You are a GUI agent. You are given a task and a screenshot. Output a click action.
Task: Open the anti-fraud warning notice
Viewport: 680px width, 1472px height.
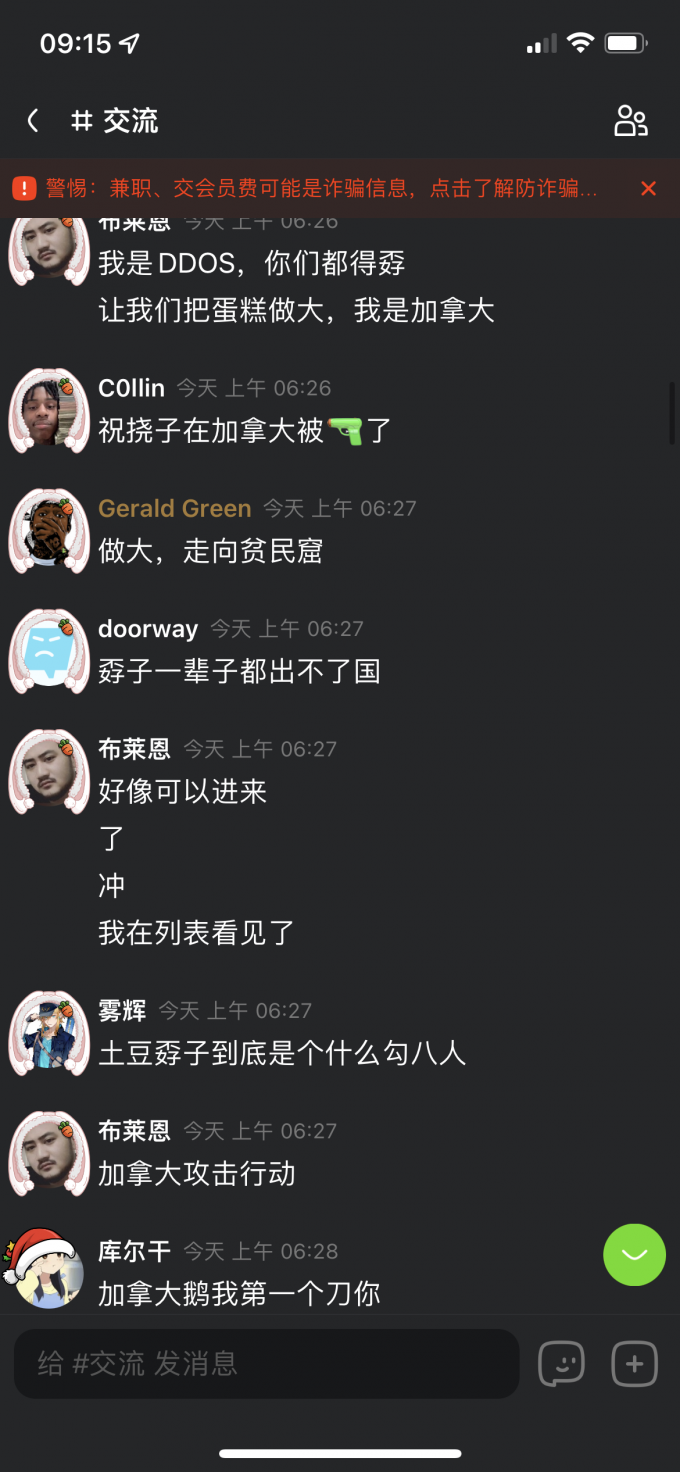click(x=320, y=188)
